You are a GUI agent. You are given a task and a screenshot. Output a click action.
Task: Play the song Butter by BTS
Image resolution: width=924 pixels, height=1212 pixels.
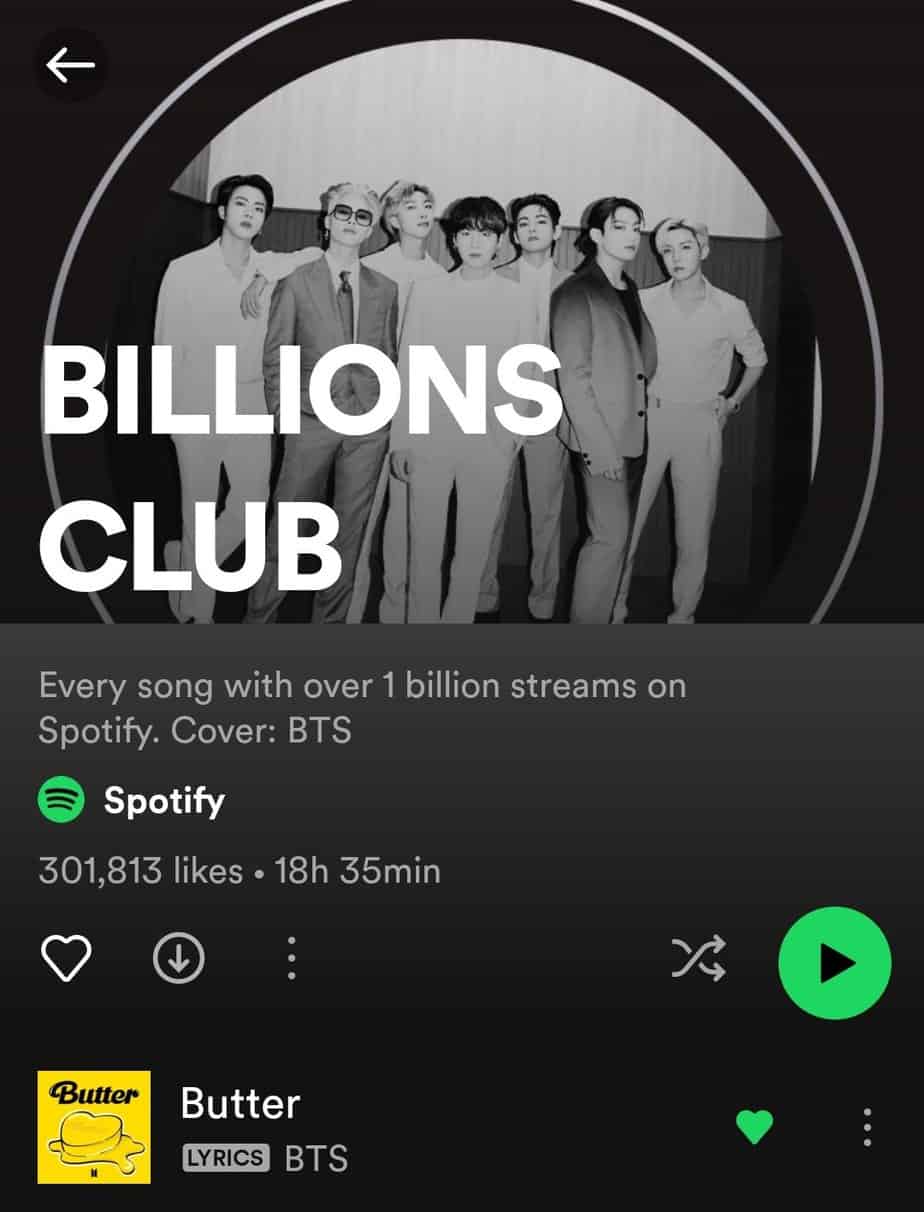click(x=240, y=1105)
